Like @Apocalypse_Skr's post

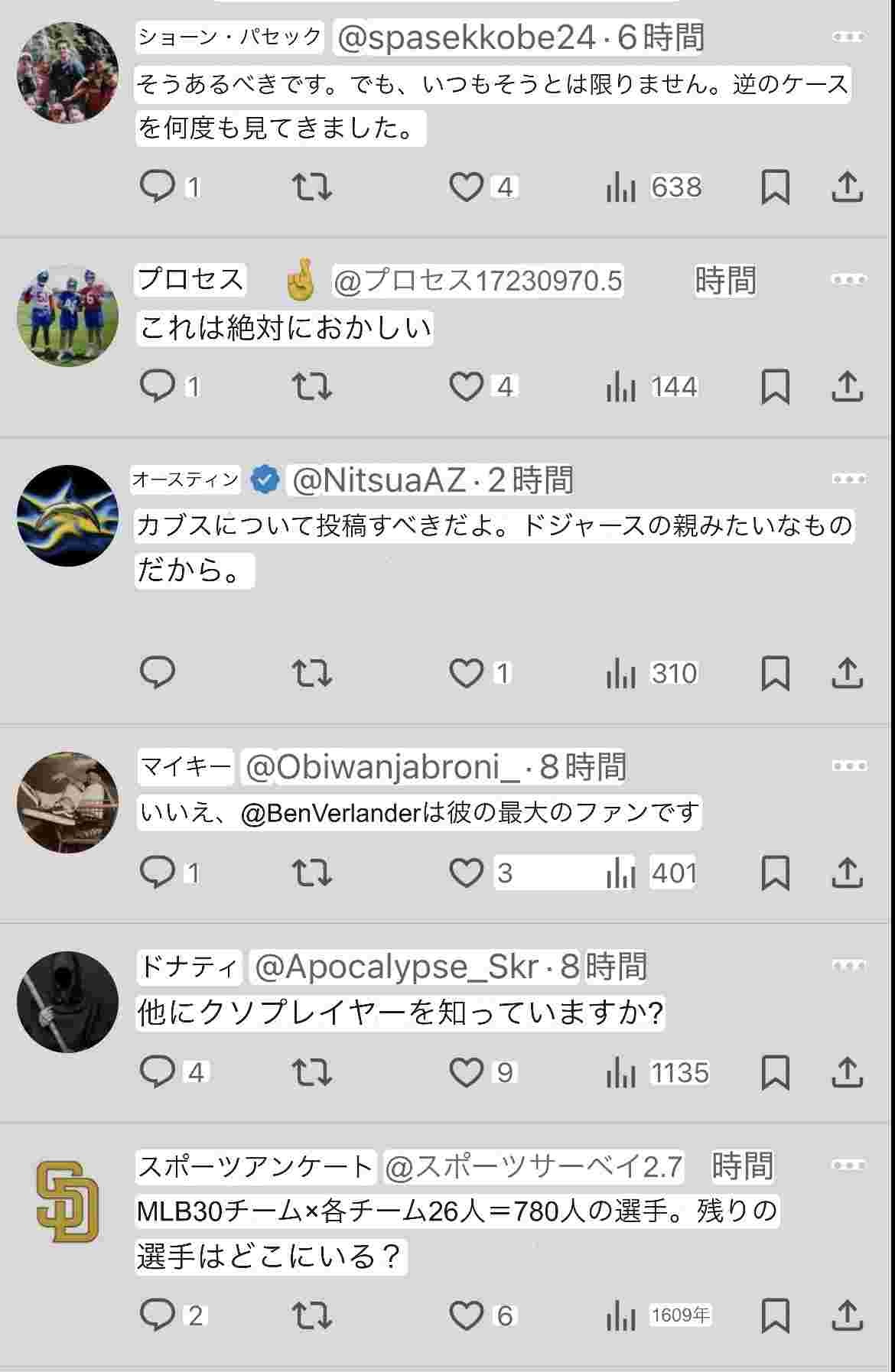(466, 1072)
